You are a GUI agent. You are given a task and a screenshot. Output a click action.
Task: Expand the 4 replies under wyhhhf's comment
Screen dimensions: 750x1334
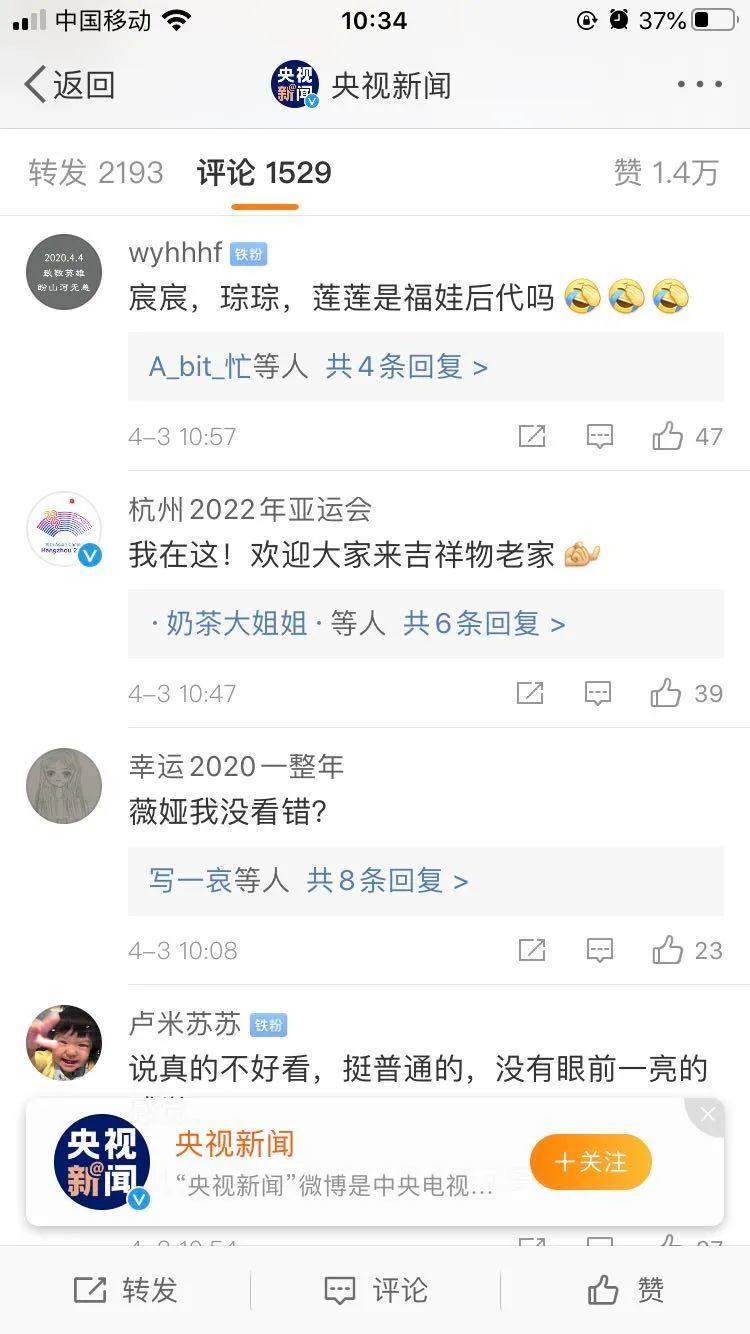(x=425, y=367)
